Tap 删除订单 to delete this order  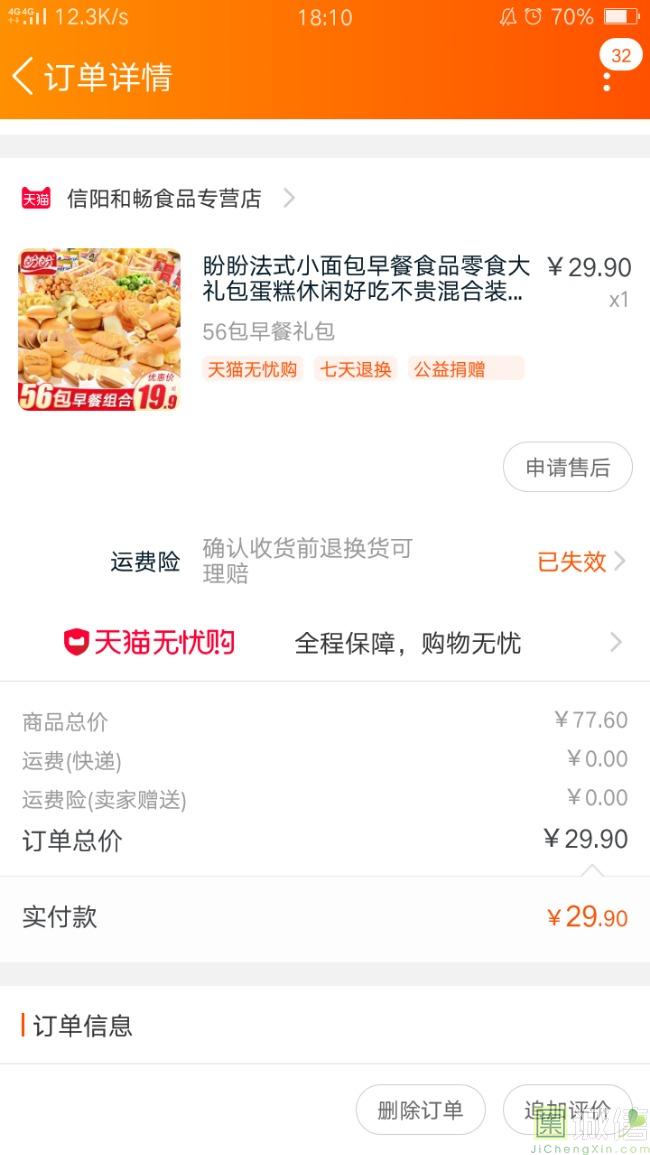coord(420,1110)
